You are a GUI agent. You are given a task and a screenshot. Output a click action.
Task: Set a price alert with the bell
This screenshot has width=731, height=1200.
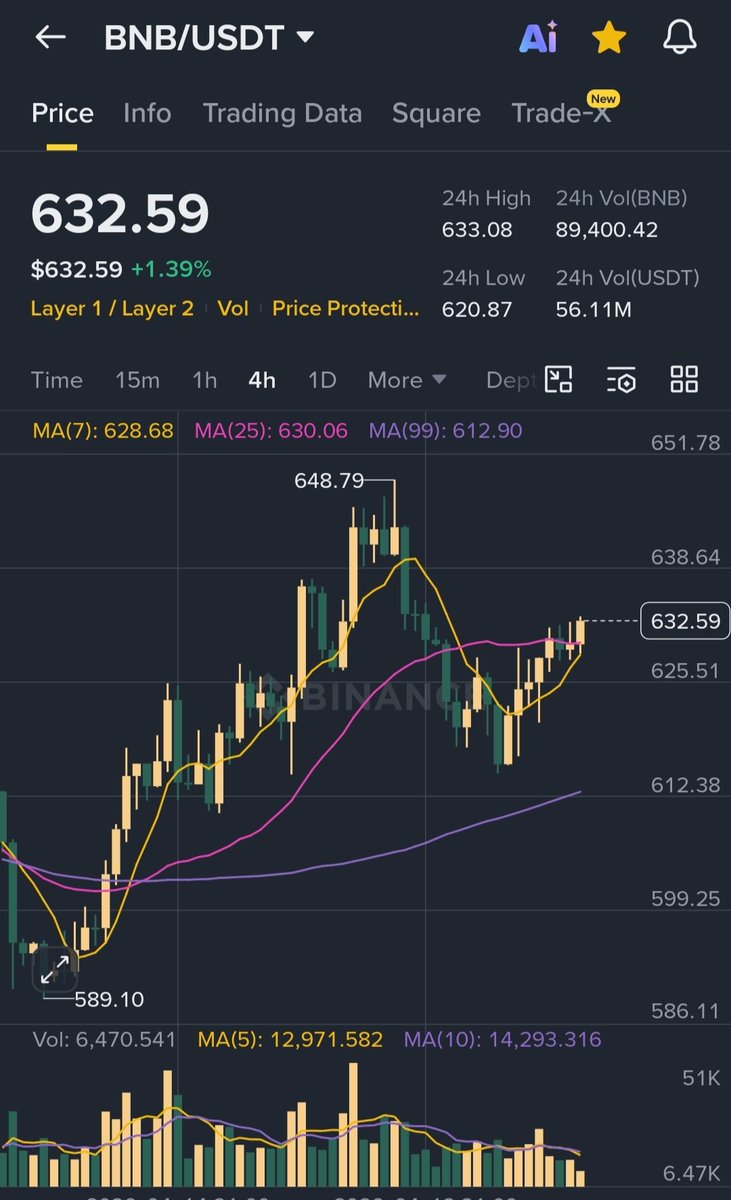coord(681,39)
